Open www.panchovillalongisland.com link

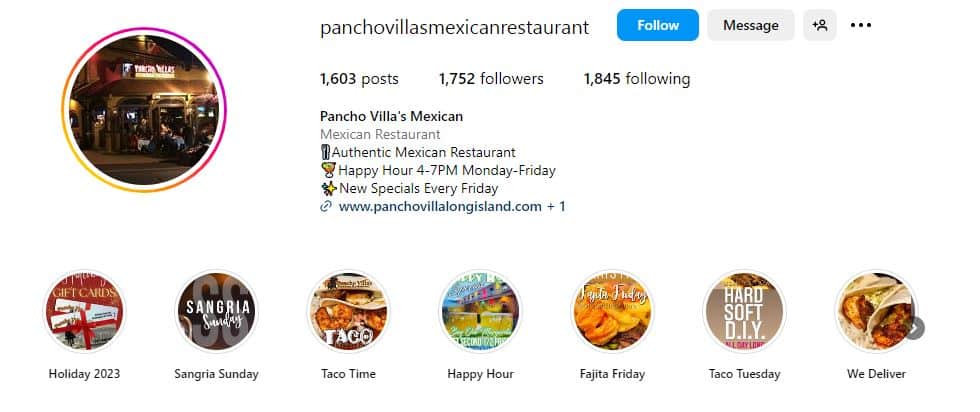[443, 207]
